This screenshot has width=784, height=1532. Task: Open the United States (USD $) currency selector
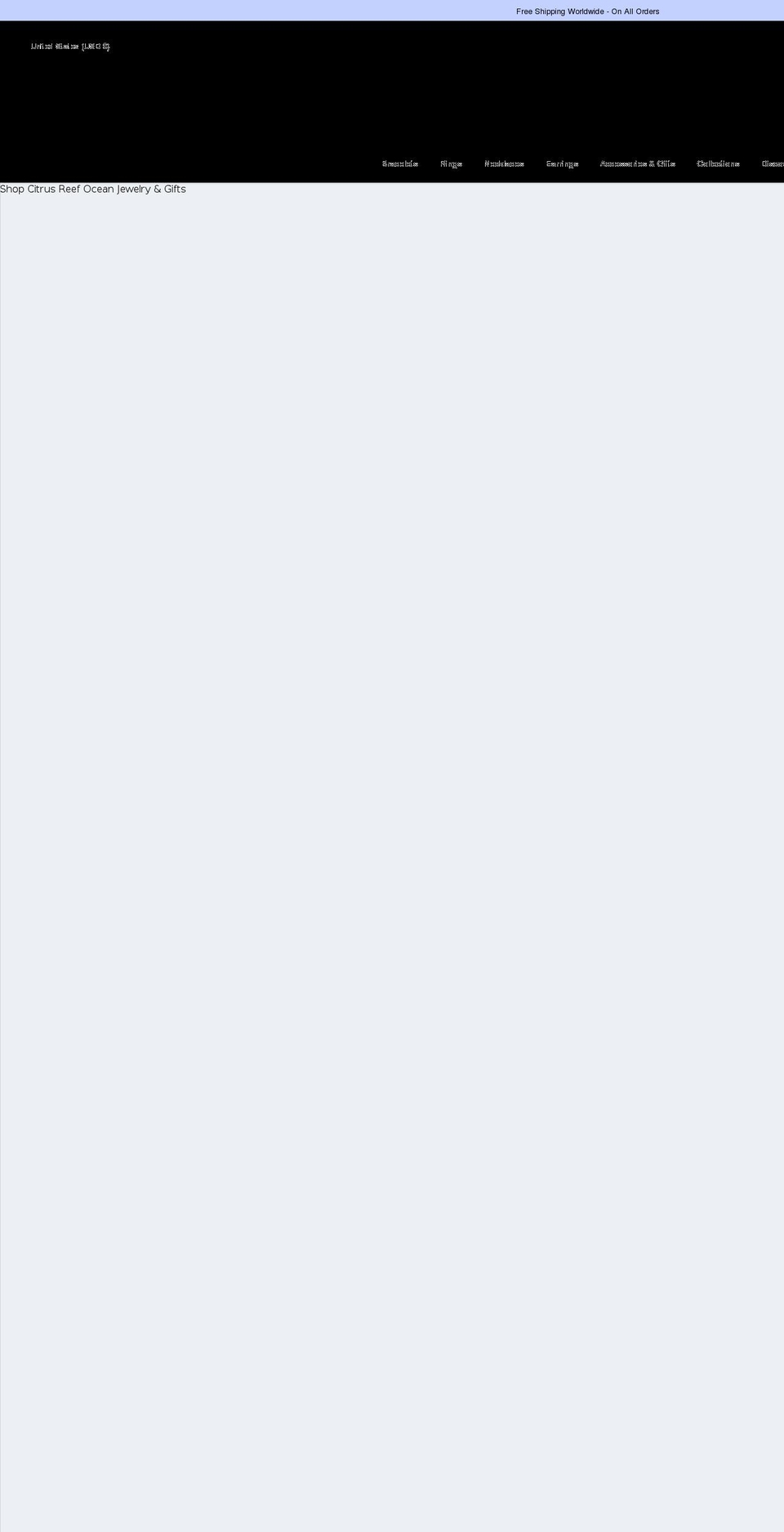click(70, 47)
